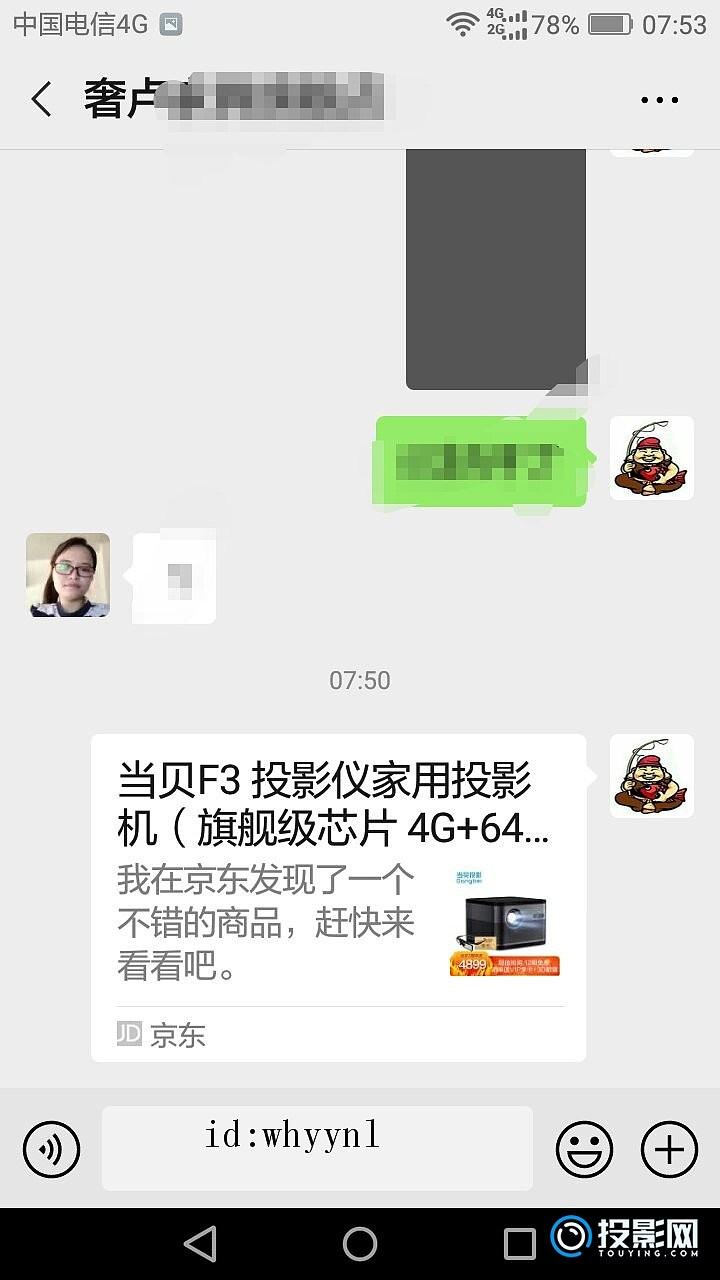The height and width of the screenshot is (1280, 720).
Task: Open the shared 当贝F3 projector JD card
Action: click(x=338, y=897)
